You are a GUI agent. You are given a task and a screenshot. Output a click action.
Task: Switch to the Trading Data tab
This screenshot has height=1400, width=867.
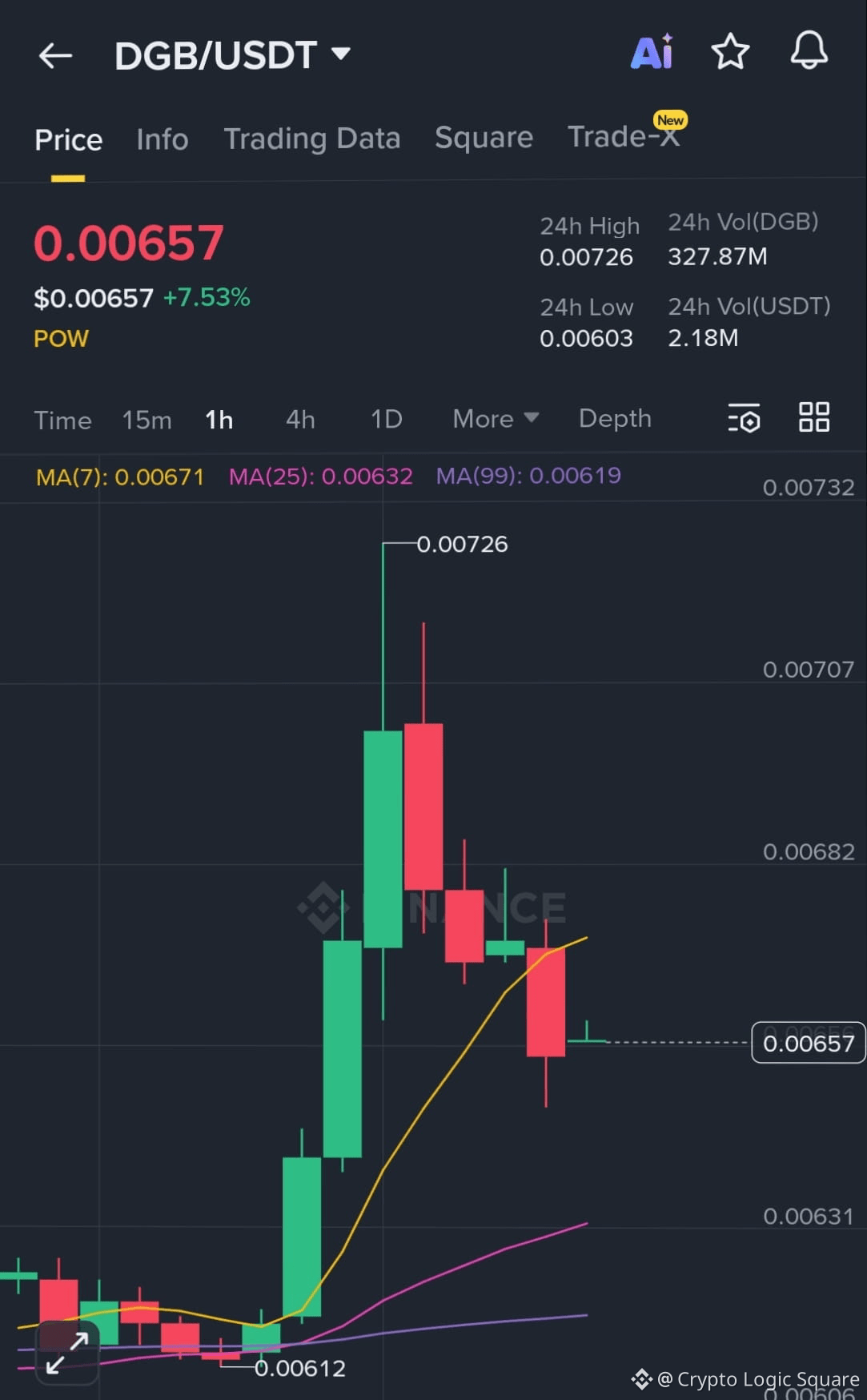[x=313, y=138]
